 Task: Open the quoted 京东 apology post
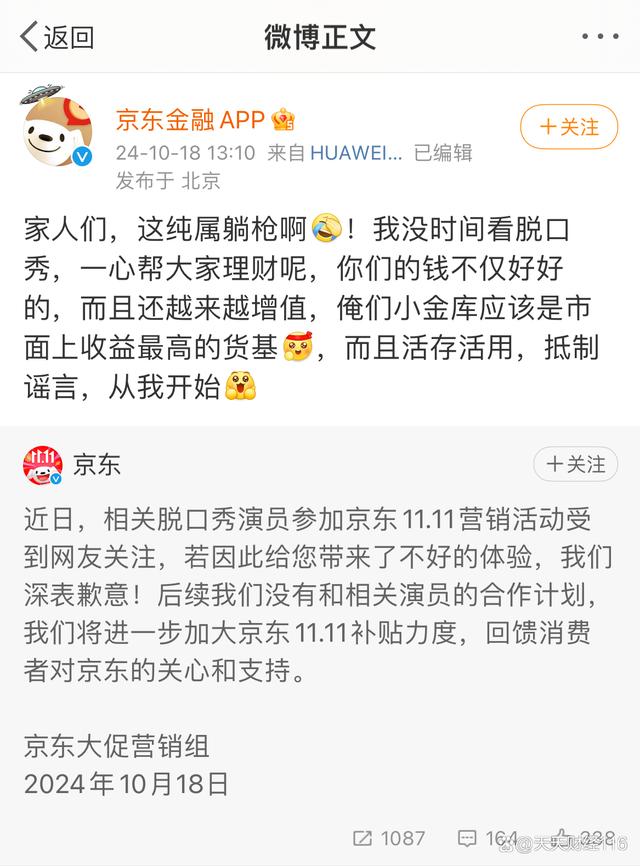[320, 594]
